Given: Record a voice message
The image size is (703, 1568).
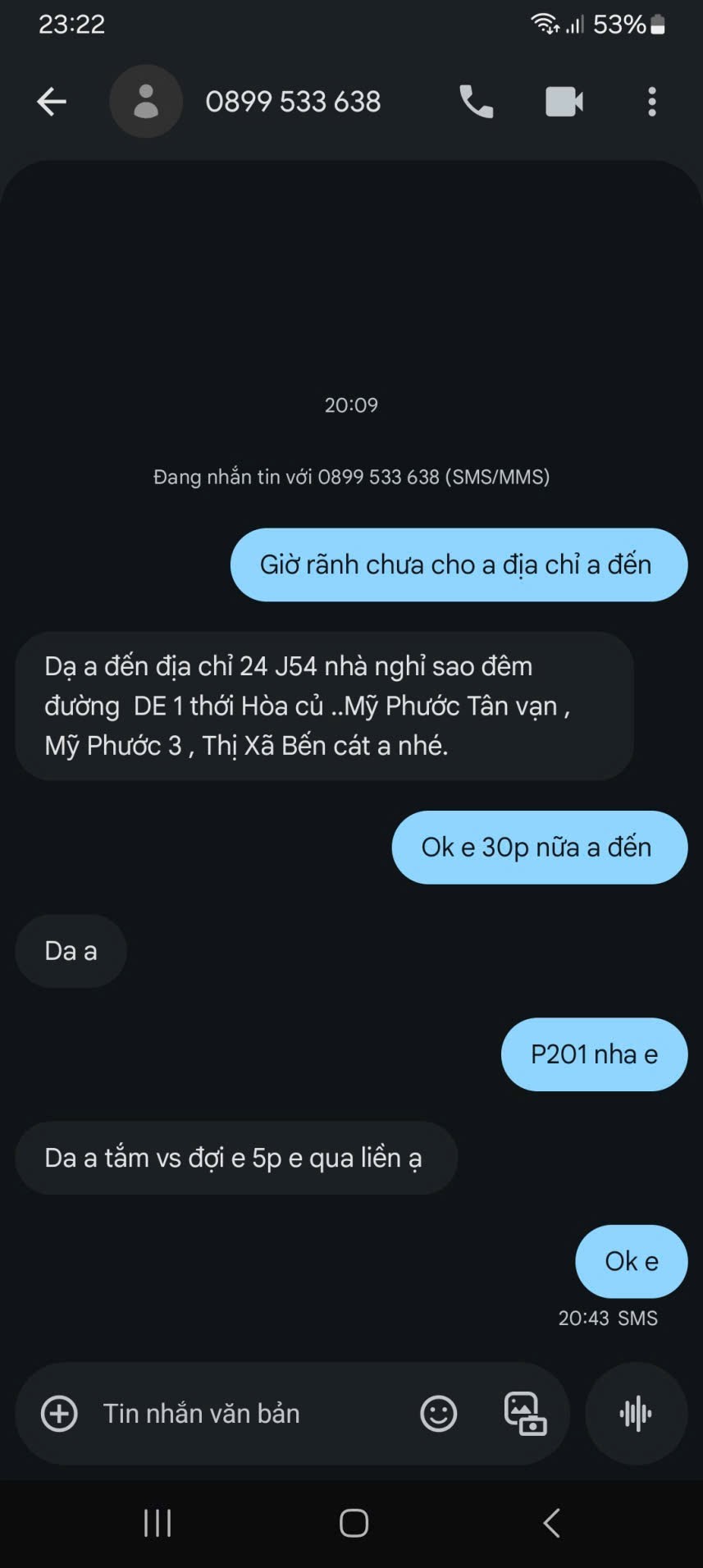Looking at the screenshot, I should pyautogui.click(x=636, y=1414).
